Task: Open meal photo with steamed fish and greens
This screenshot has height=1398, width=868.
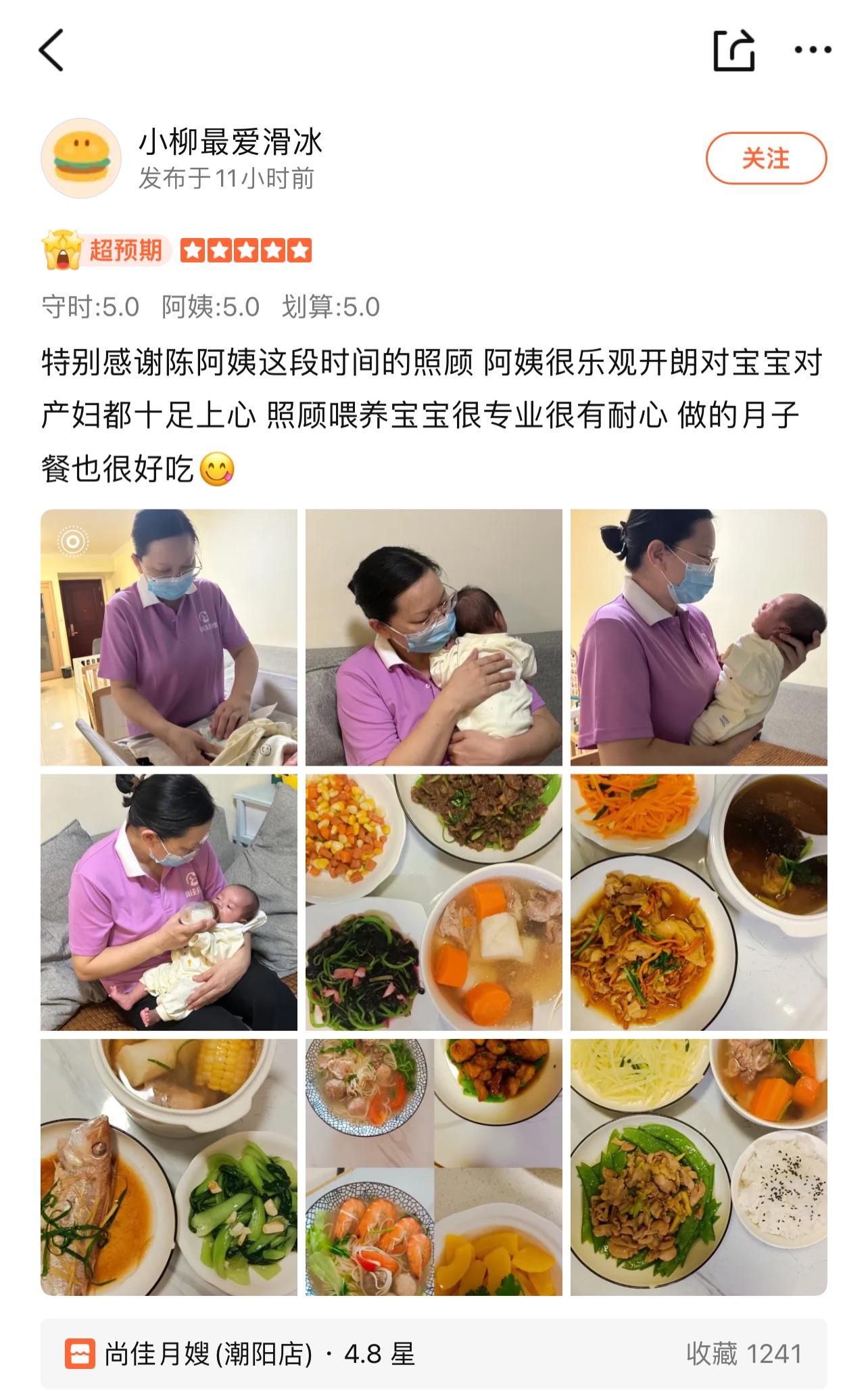Action: (x=169, y=1167)
